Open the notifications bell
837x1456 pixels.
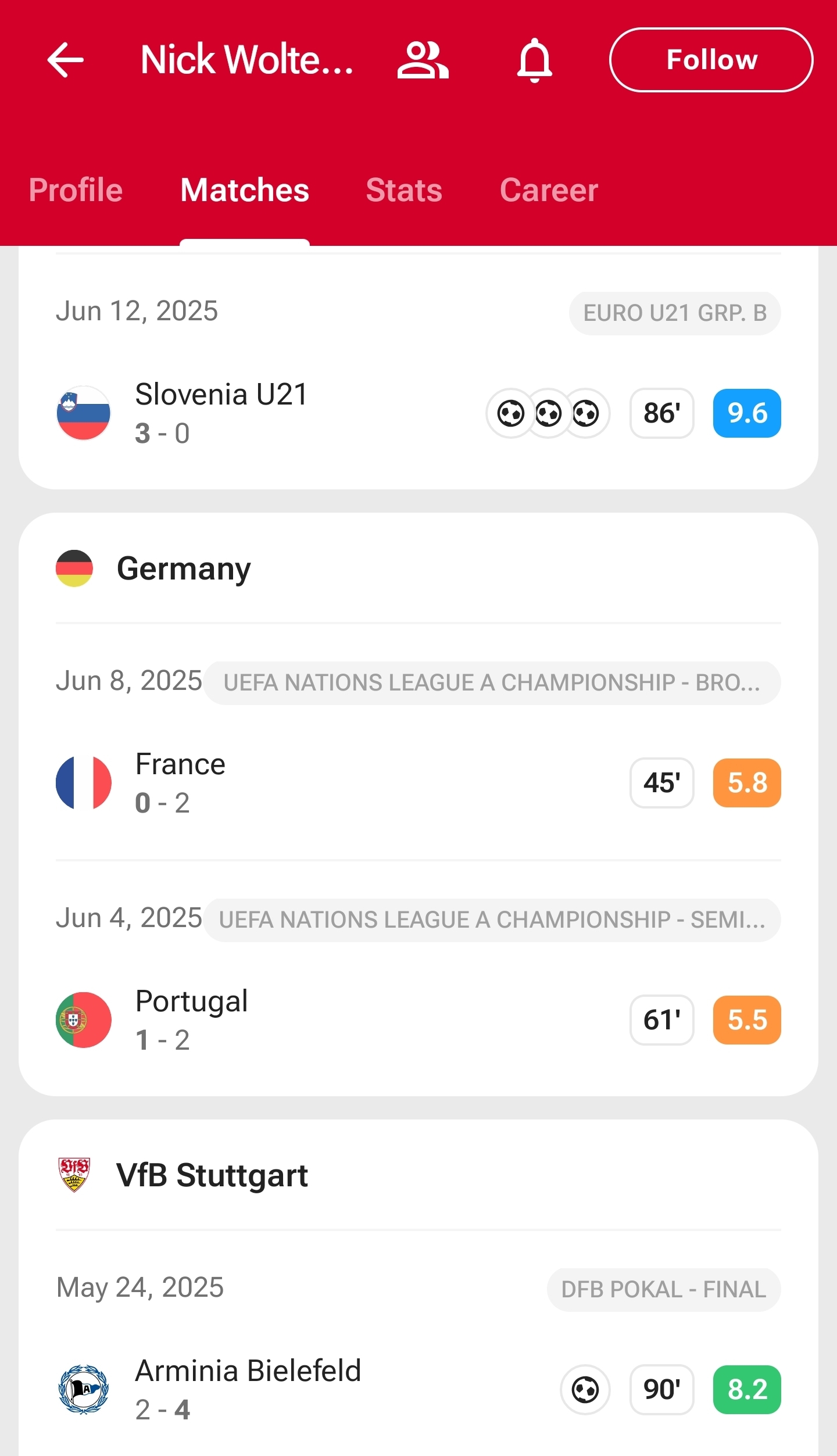click(x=535, y=60)
